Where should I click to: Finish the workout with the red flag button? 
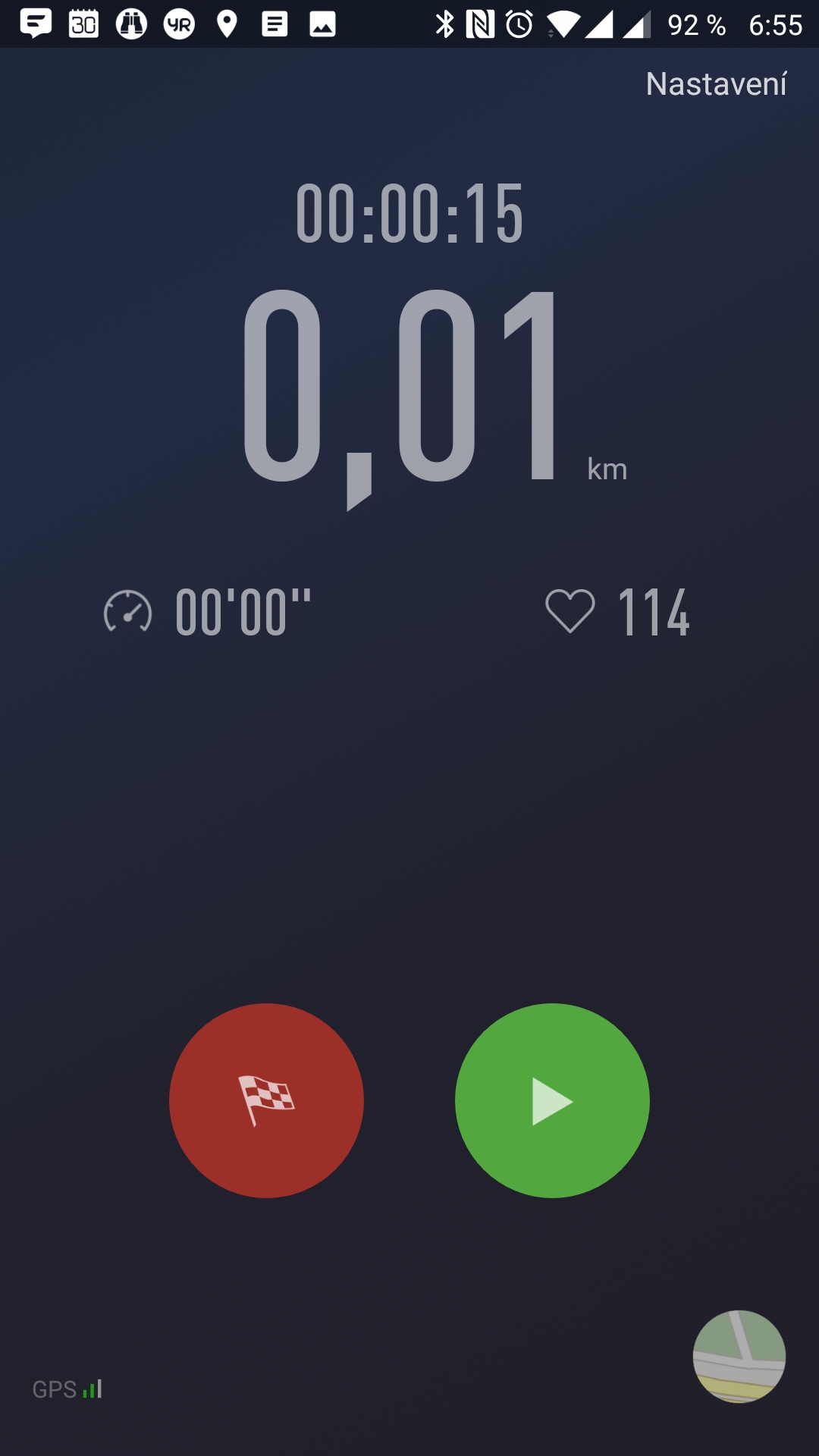tap(266, 1100)
